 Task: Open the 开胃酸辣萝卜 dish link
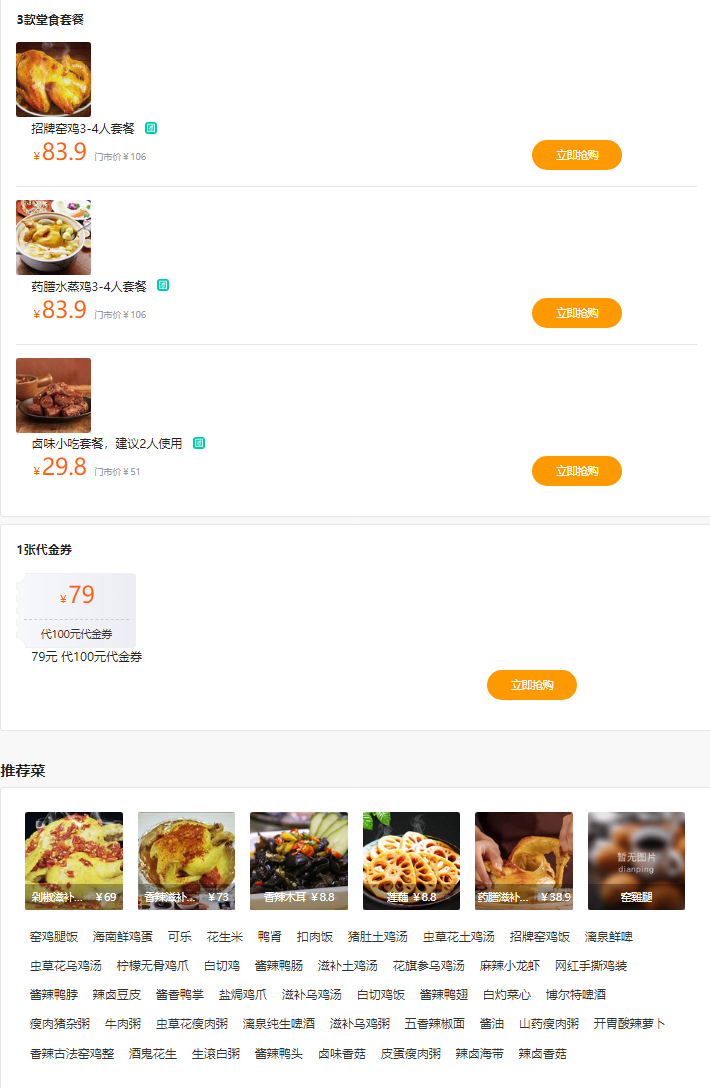[629, 1024]
